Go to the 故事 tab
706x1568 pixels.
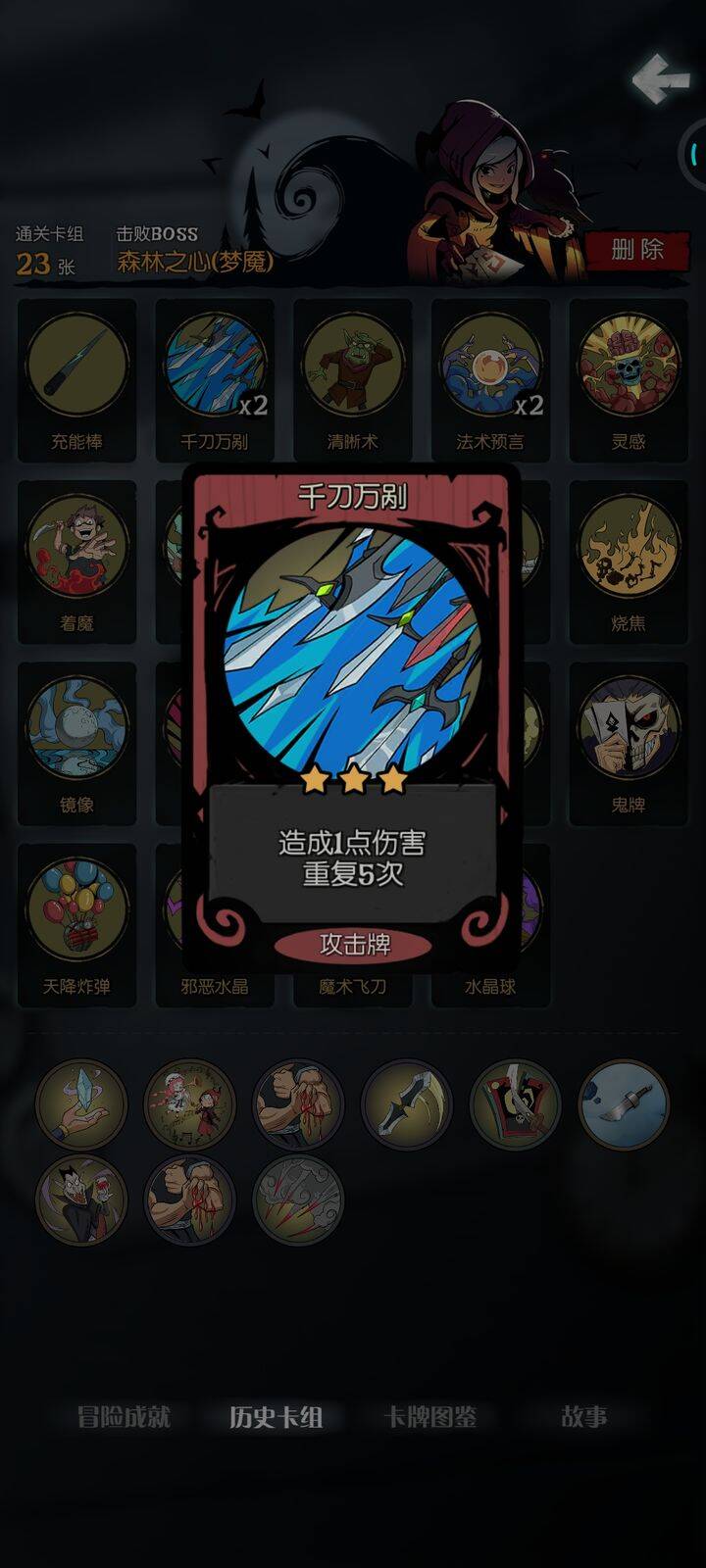click(583, 1417)
